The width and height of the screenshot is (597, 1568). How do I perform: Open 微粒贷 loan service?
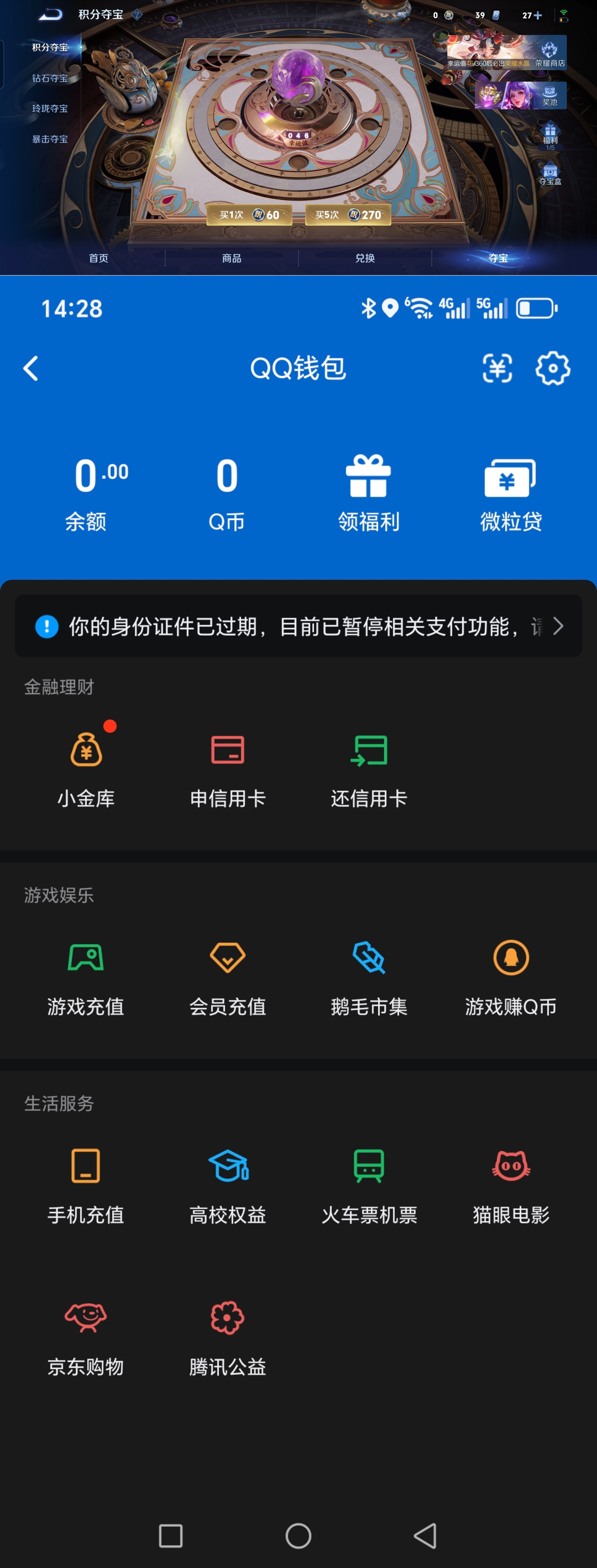pyautogui.click(x=511, y=494)
